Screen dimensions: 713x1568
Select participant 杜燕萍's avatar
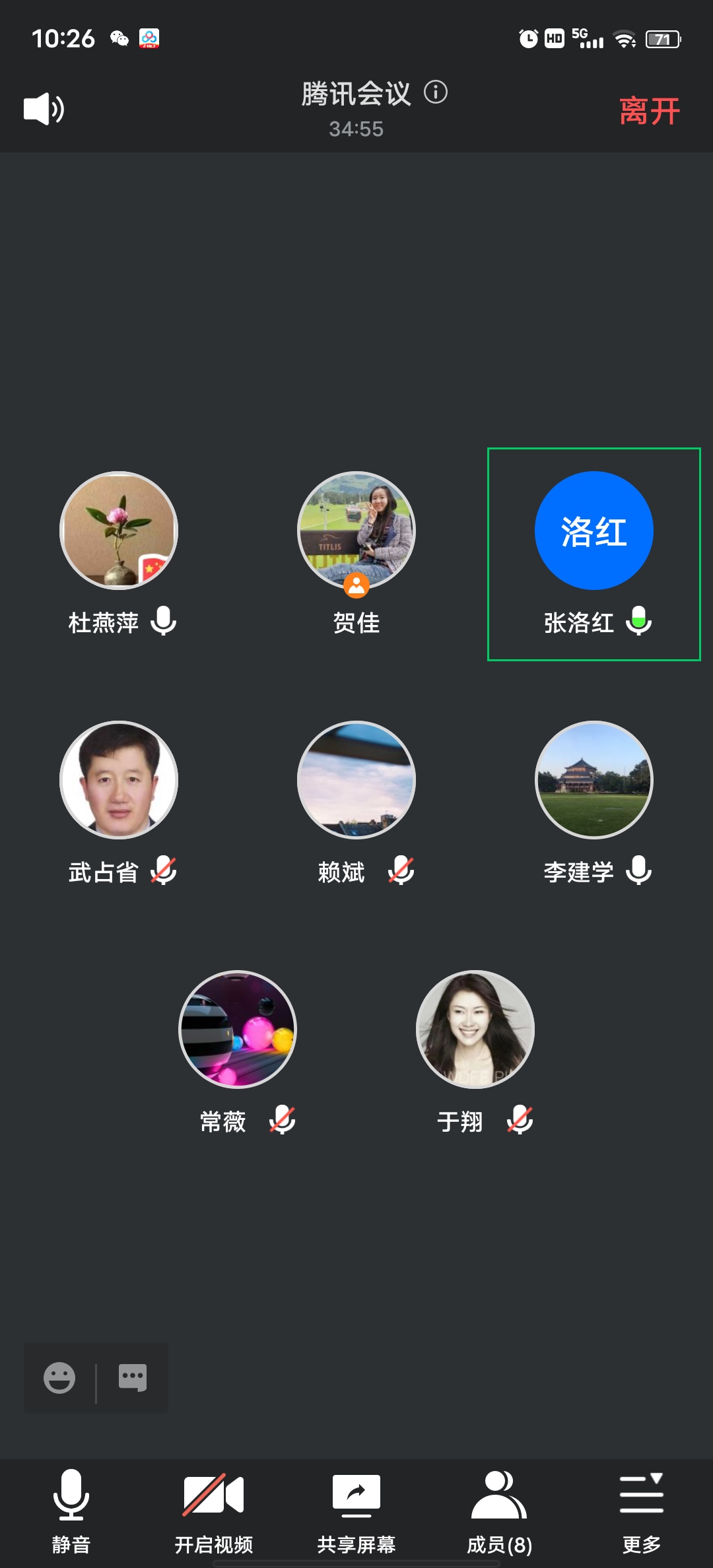119,531
